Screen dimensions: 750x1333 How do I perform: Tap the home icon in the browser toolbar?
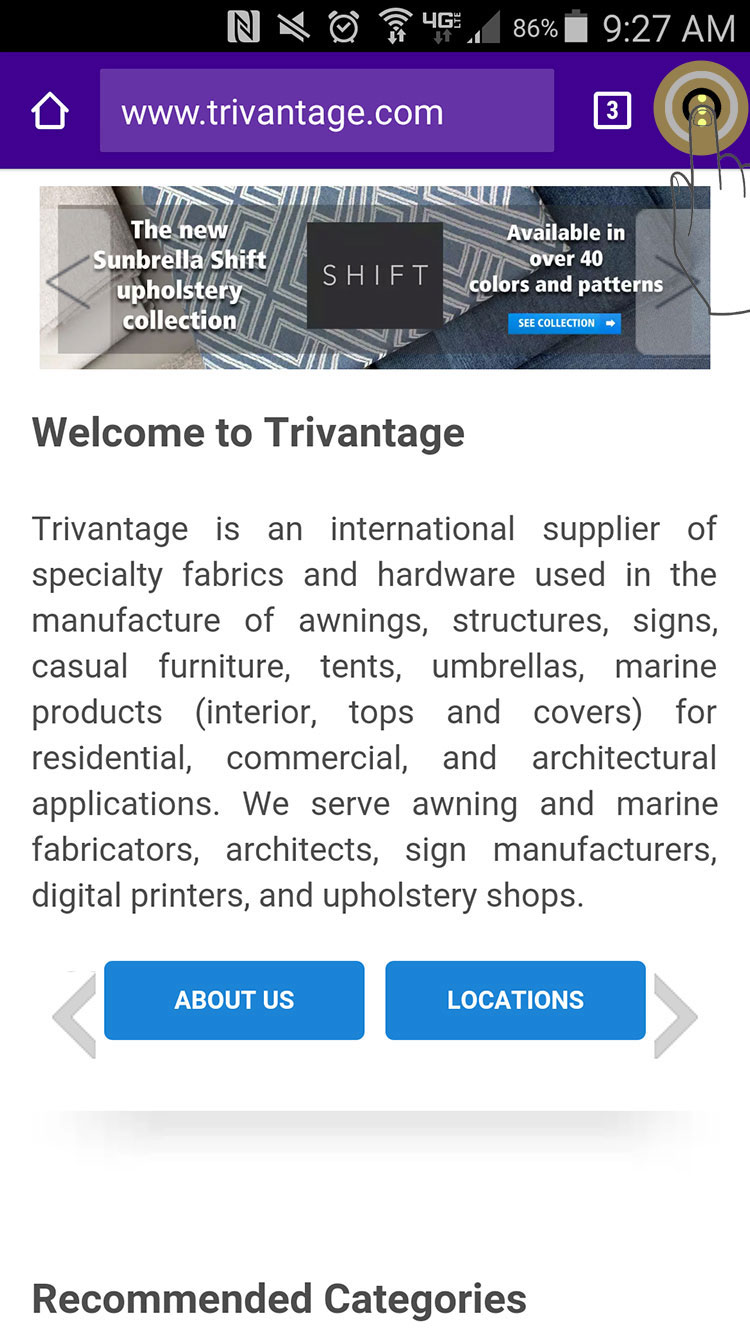(49, 111)
